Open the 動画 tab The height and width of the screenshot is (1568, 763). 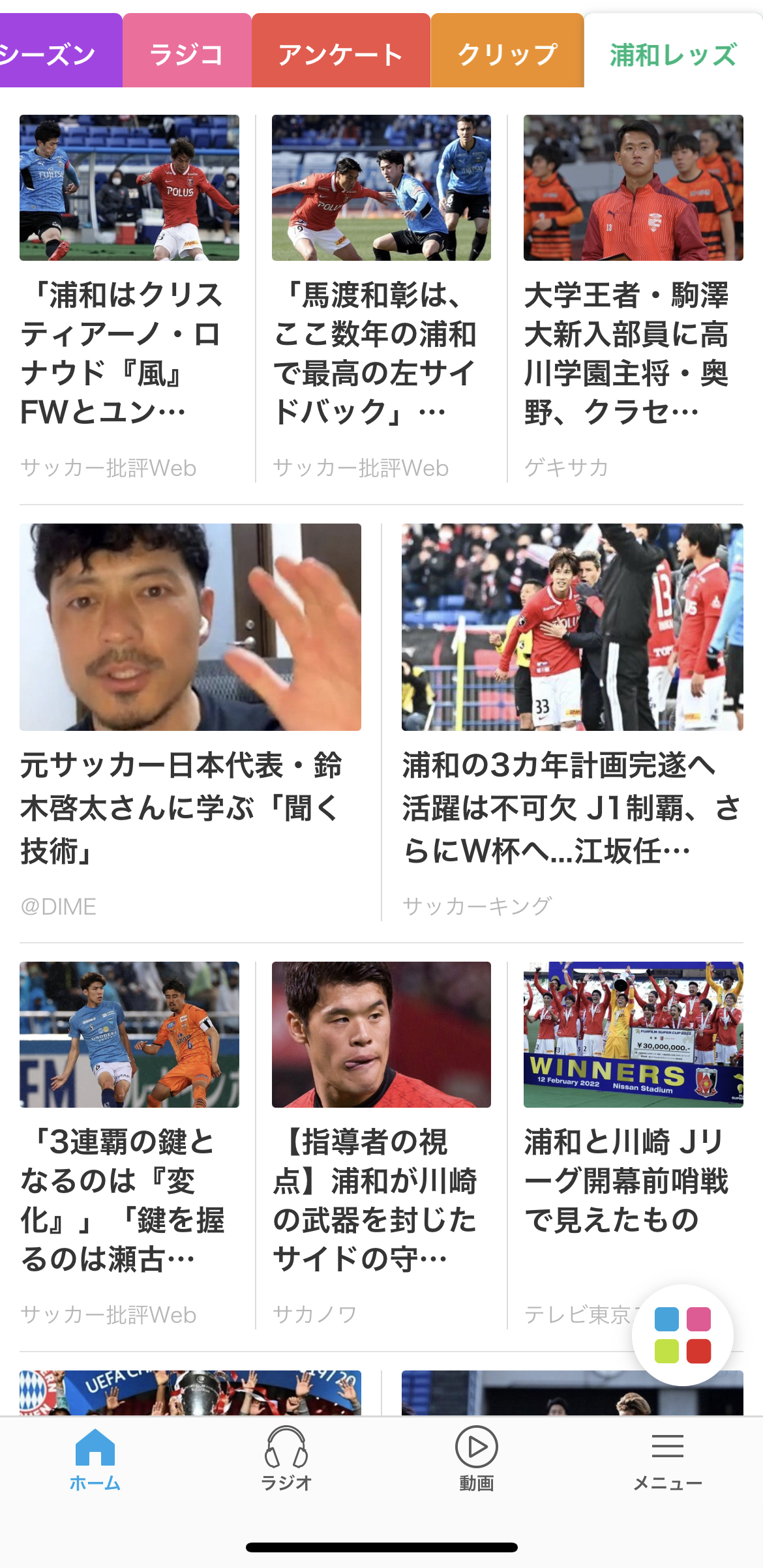pos(476,1458)
